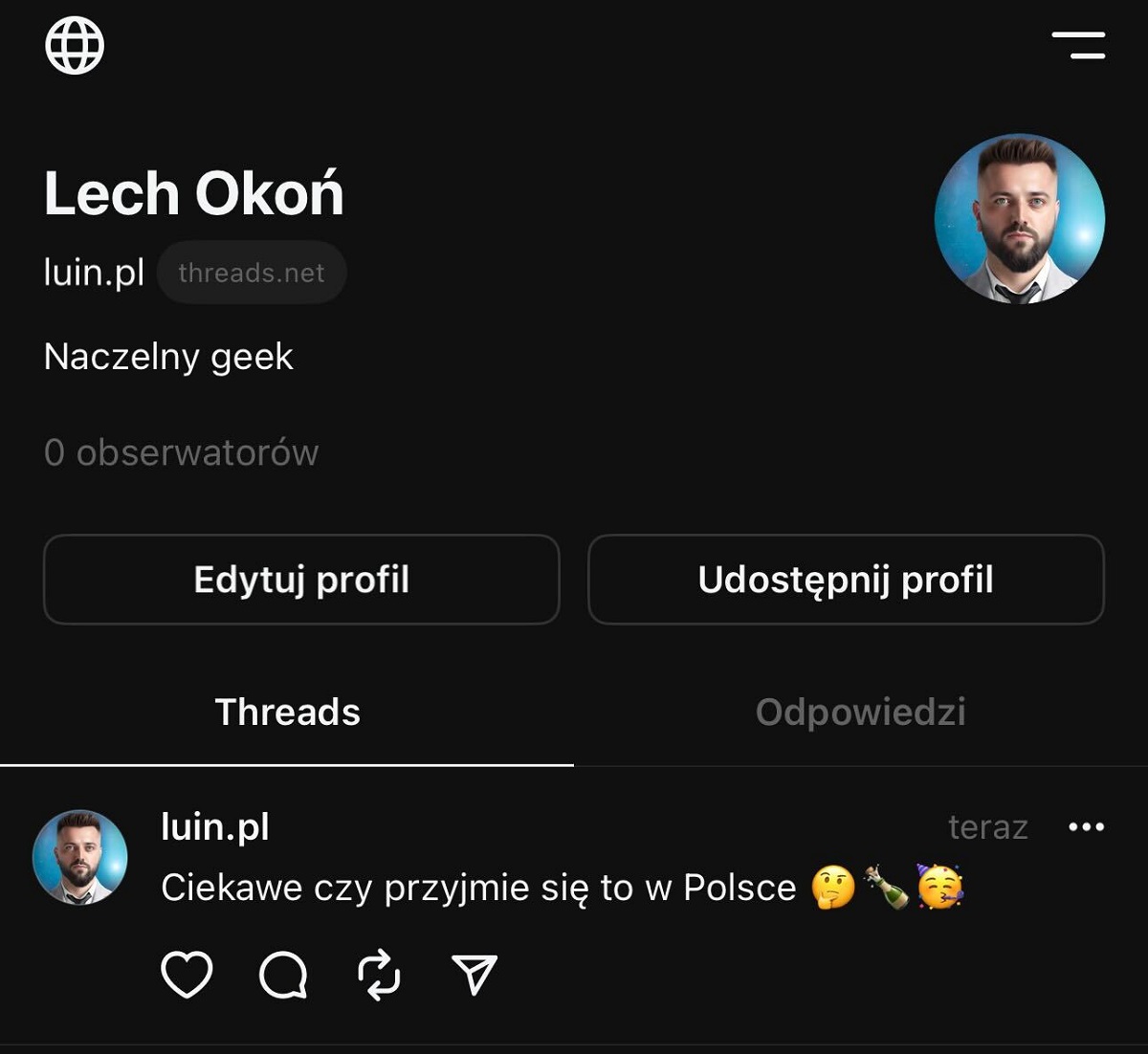Screen dimensions: 1148x1054
Task: Tap Edytuj profil button
Action: pyautogui.click(x=301, y=580)
